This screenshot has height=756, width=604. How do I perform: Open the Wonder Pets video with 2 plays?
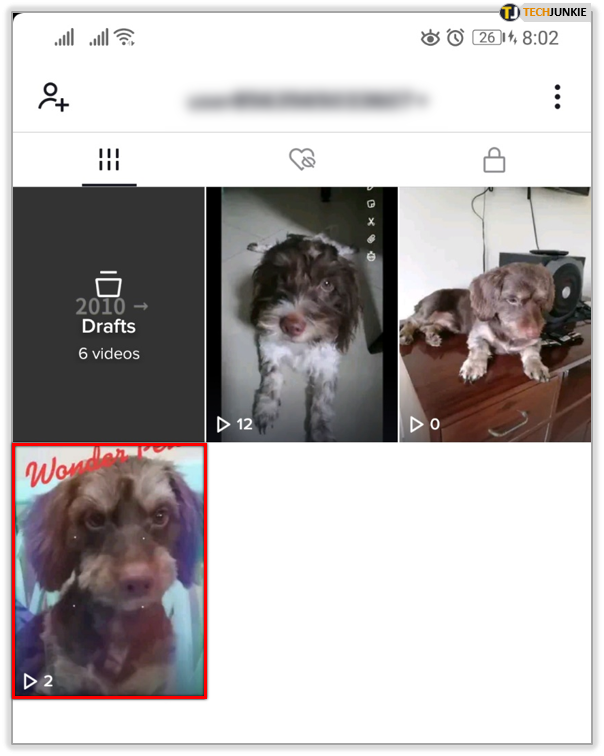(109, 571)
